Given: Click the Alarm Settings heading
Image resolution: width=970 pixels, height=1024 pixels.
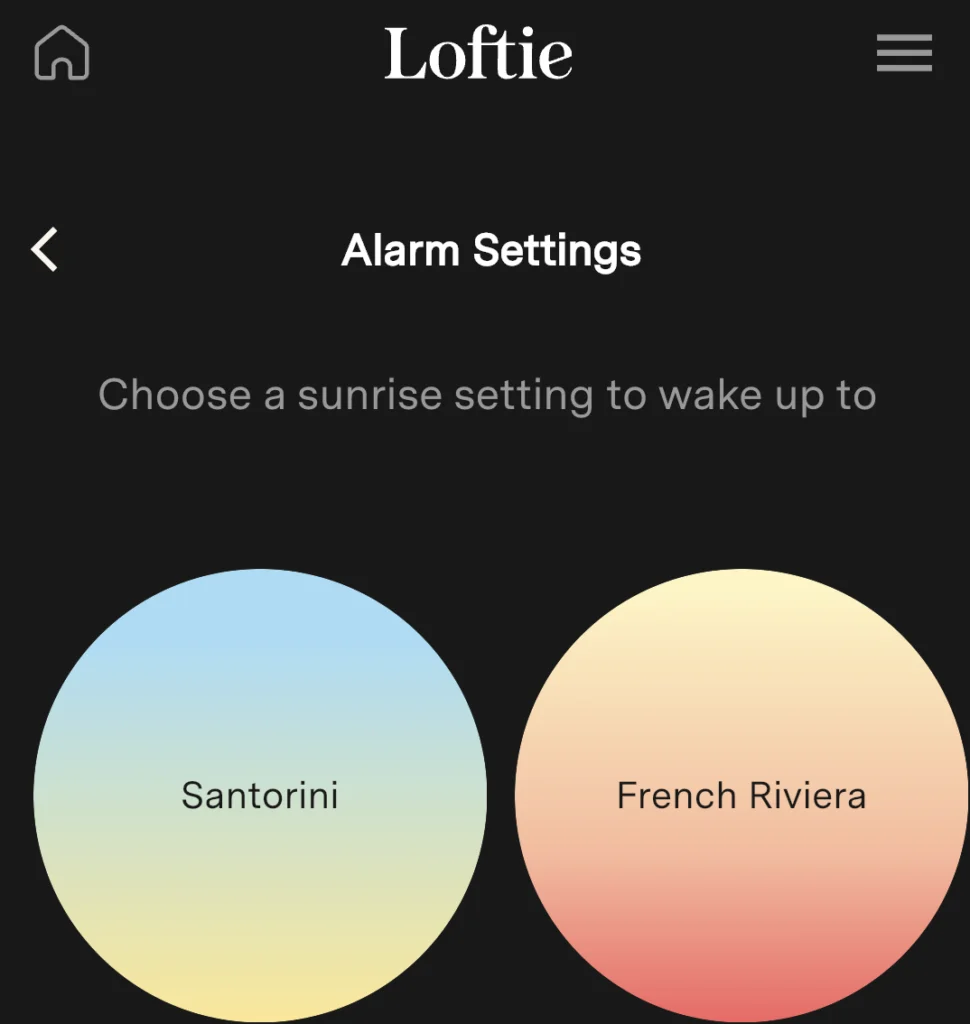Looking at the screenshot, I should (x=492, y=250).
